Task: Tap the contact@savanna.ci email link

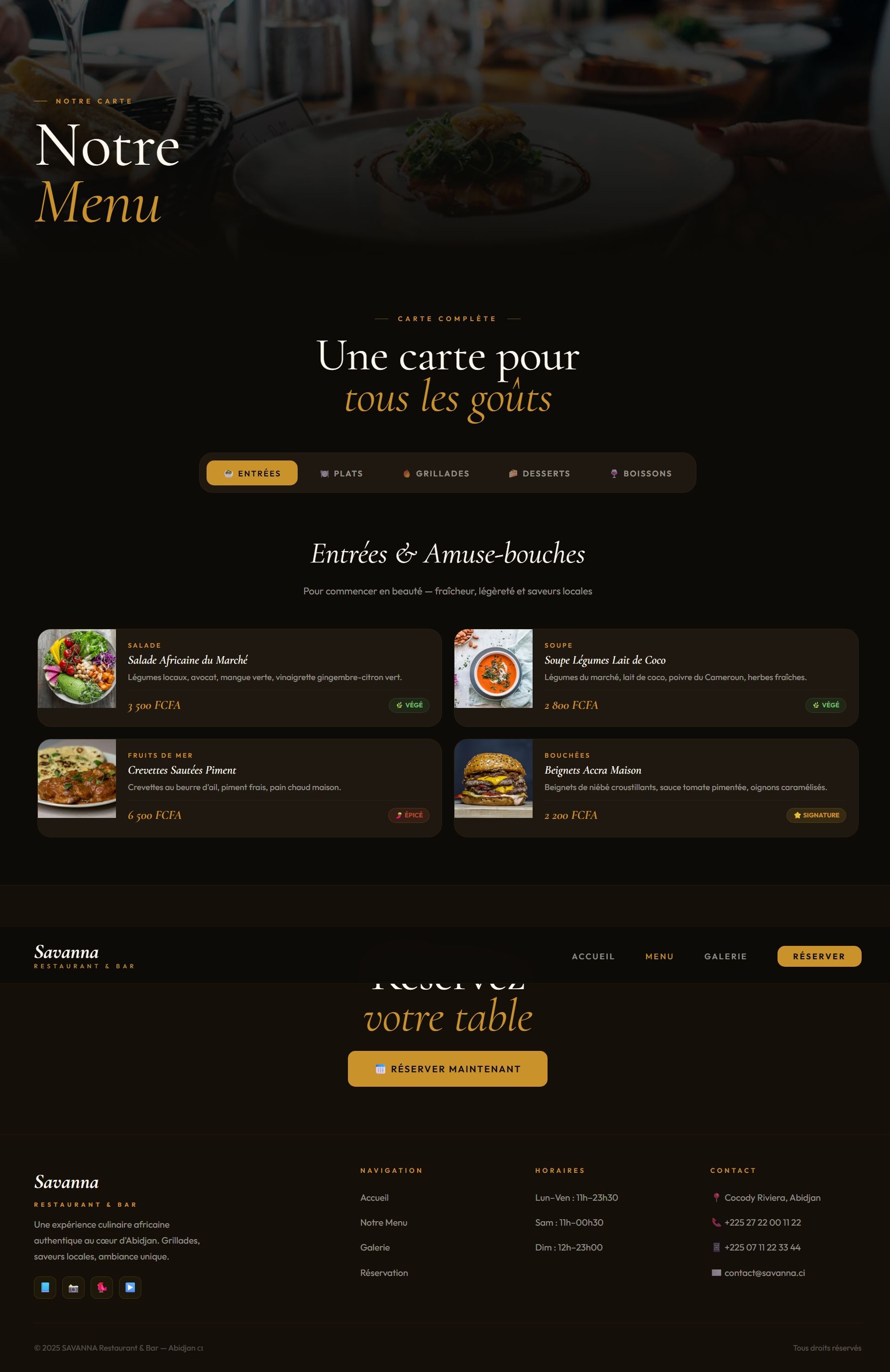Action: pos(764,1273)
